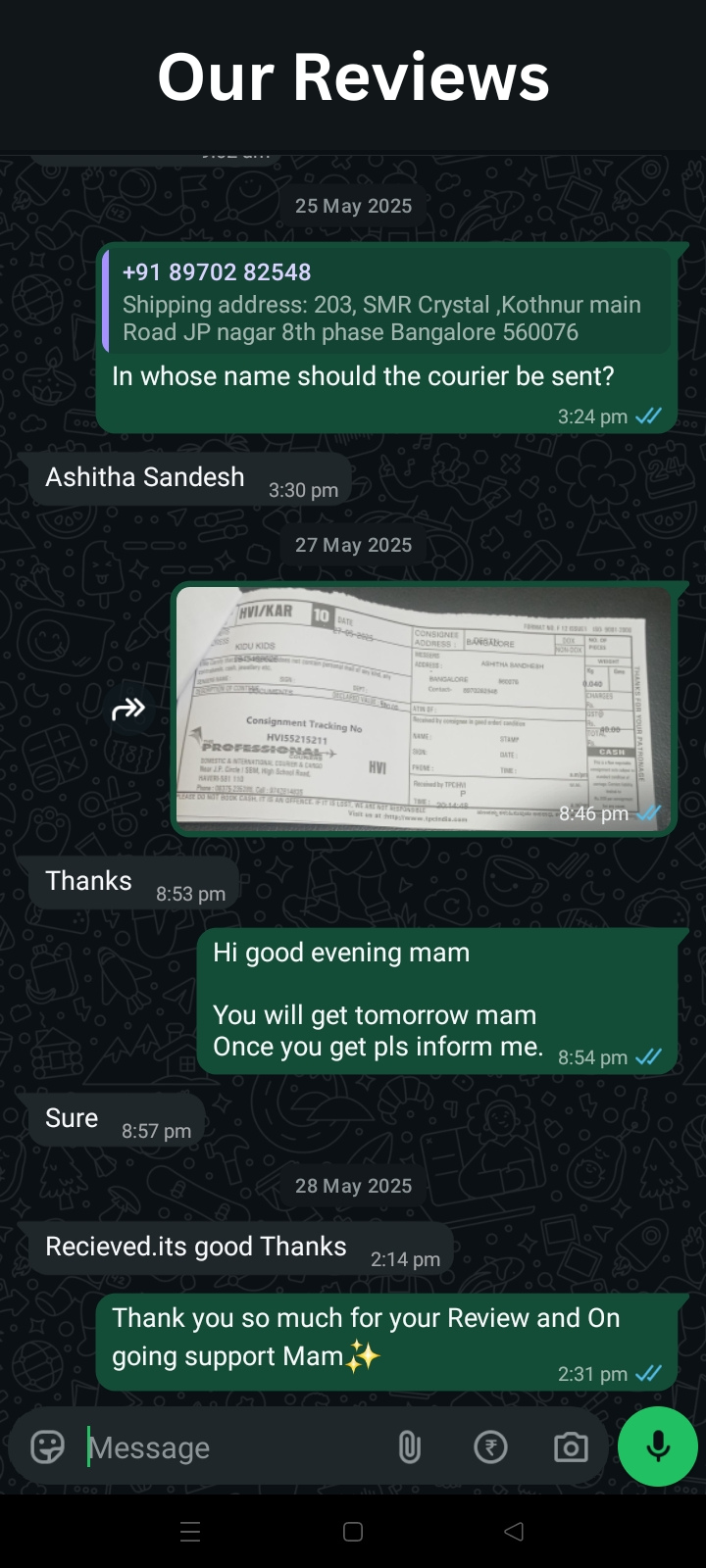Screen dimensions: 706x1568
Task: Jump to the quoted shipping address message
Action: pos(387,302)
